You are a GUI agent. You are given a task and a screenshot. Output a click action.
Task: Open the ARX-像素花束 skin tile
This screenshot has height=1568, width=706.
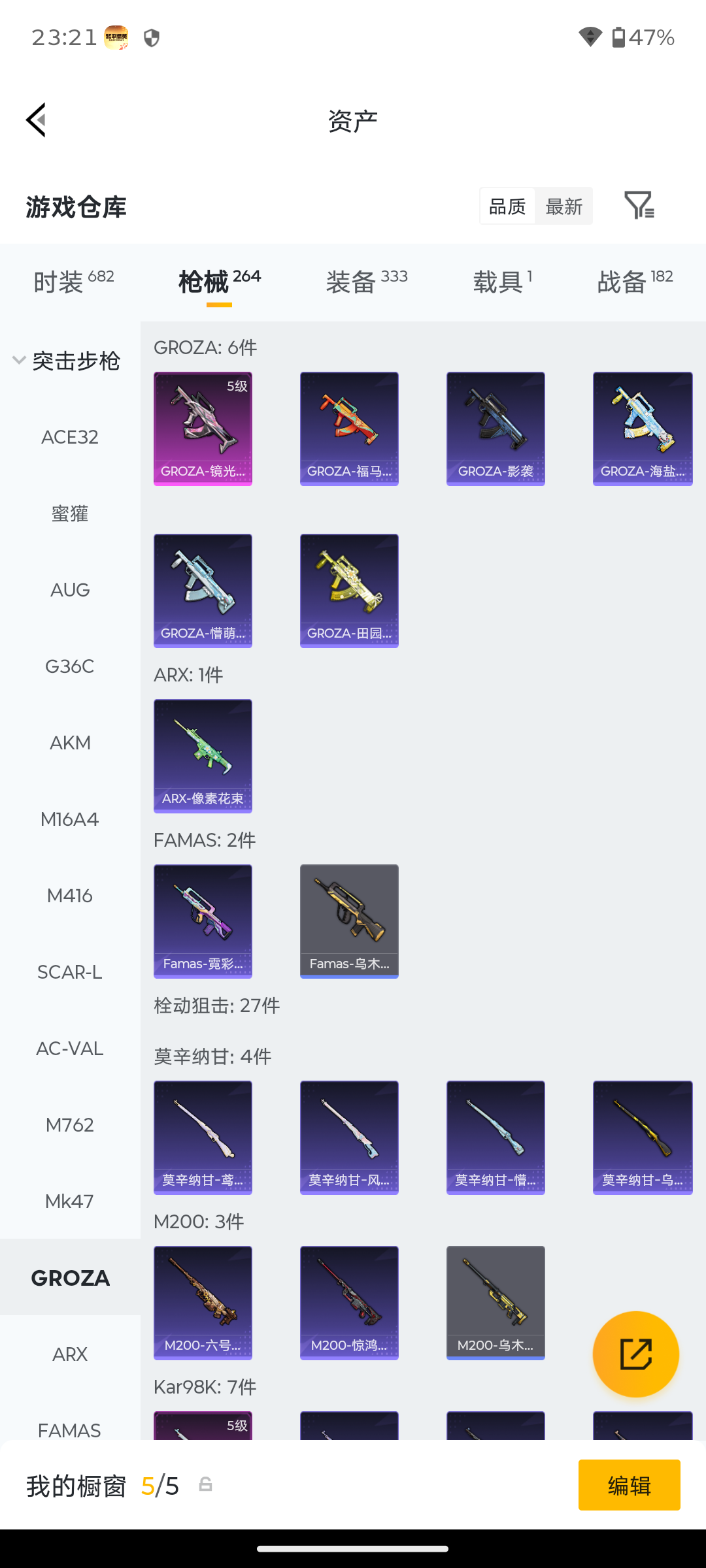[x=203, y=756]
